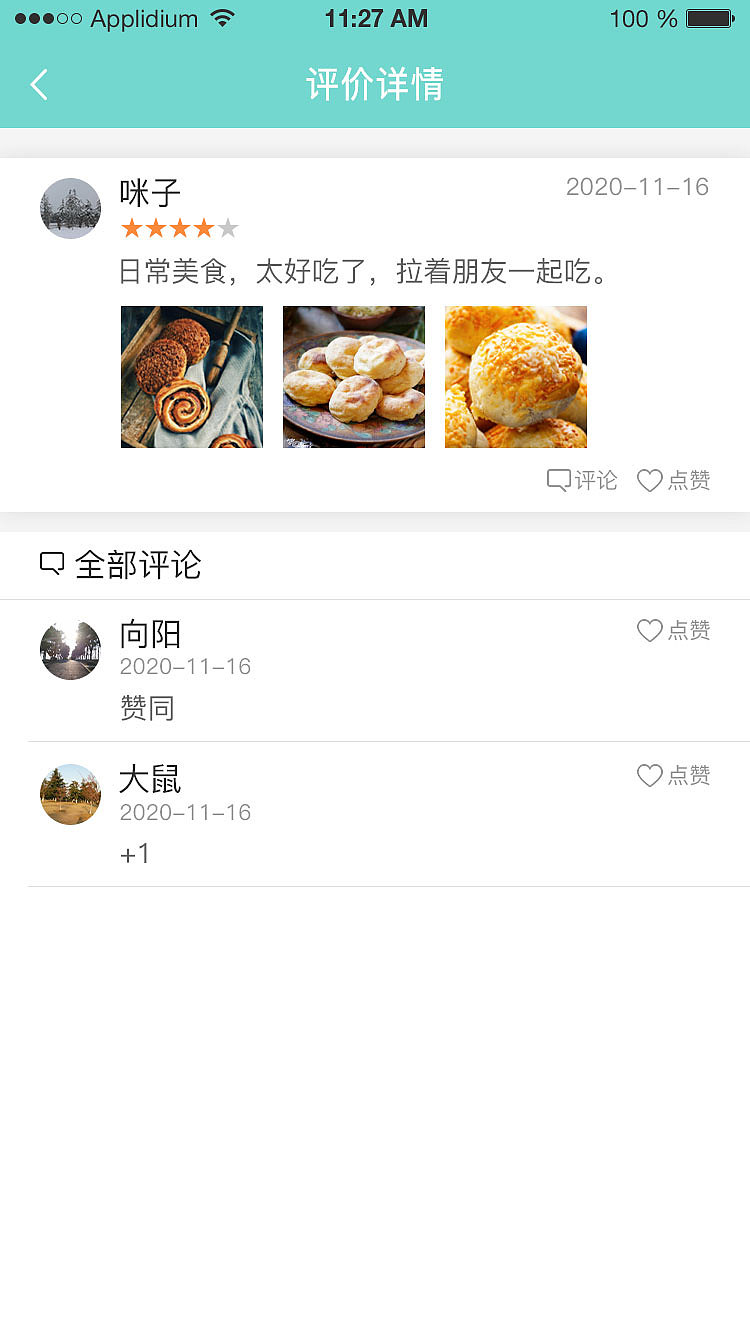Image resolution: width=750 pixels, height=1334 pixels.
Task: Open 大鼠's profile avatar
Action: (70, 794)
